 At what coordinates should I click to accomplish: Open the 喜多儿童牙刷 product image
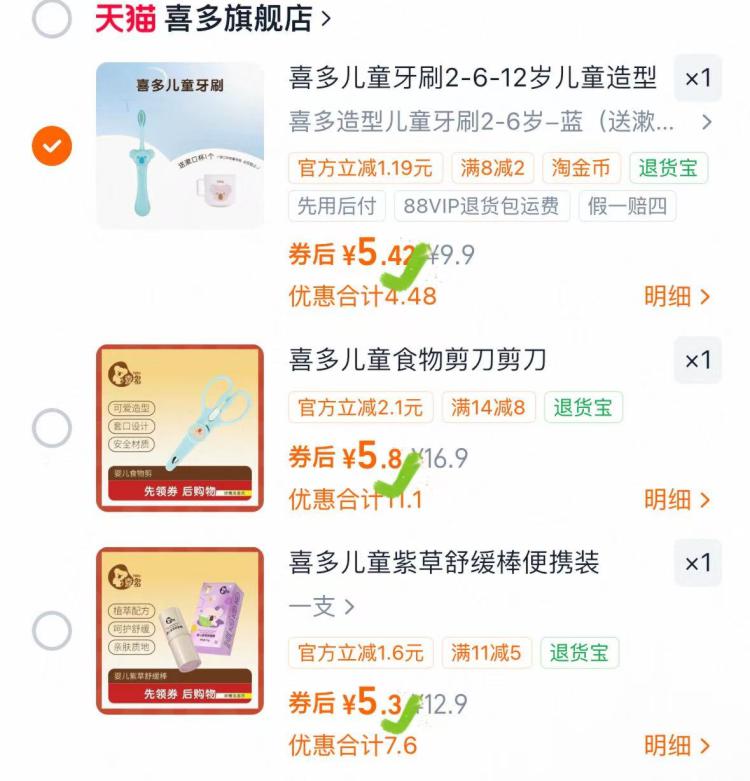[x=180, y=146]
